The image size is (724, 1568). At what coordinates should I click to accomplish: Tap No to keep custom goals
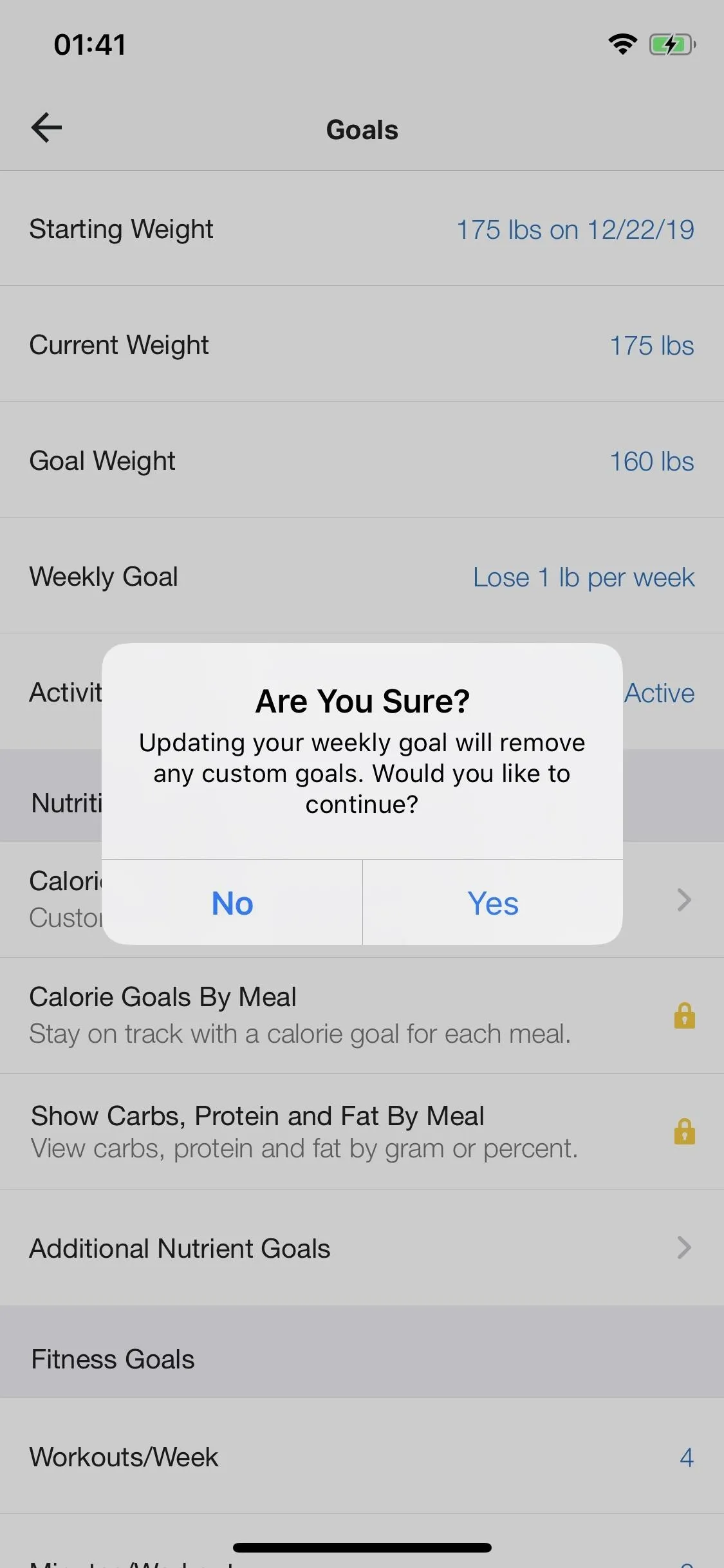point(232,902)
